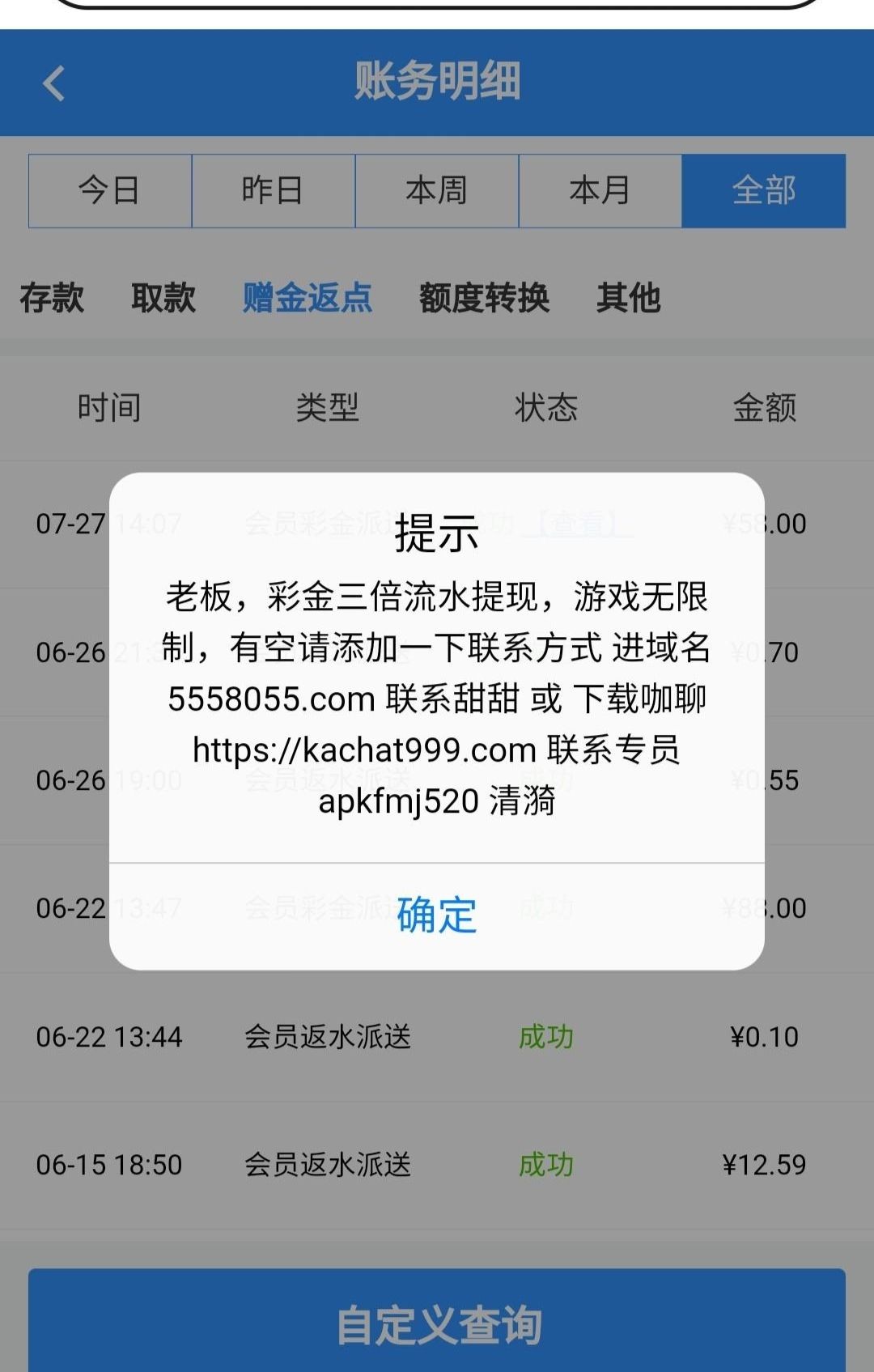874x1372 pixels.
Task: Select the 本月 date range tab
Action: click(600, 191)
